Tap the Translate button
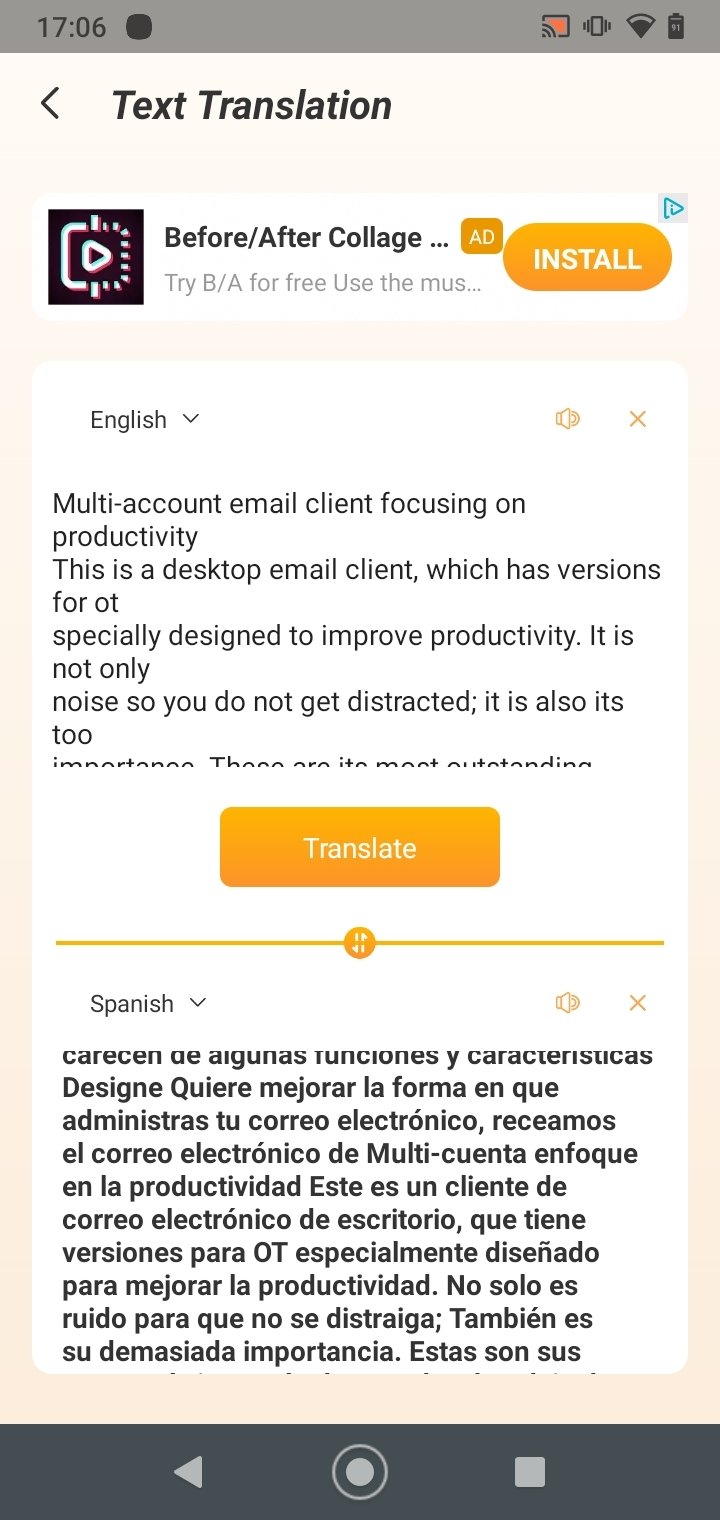This screenshot has width=720, height=1520. coord(360,847)
